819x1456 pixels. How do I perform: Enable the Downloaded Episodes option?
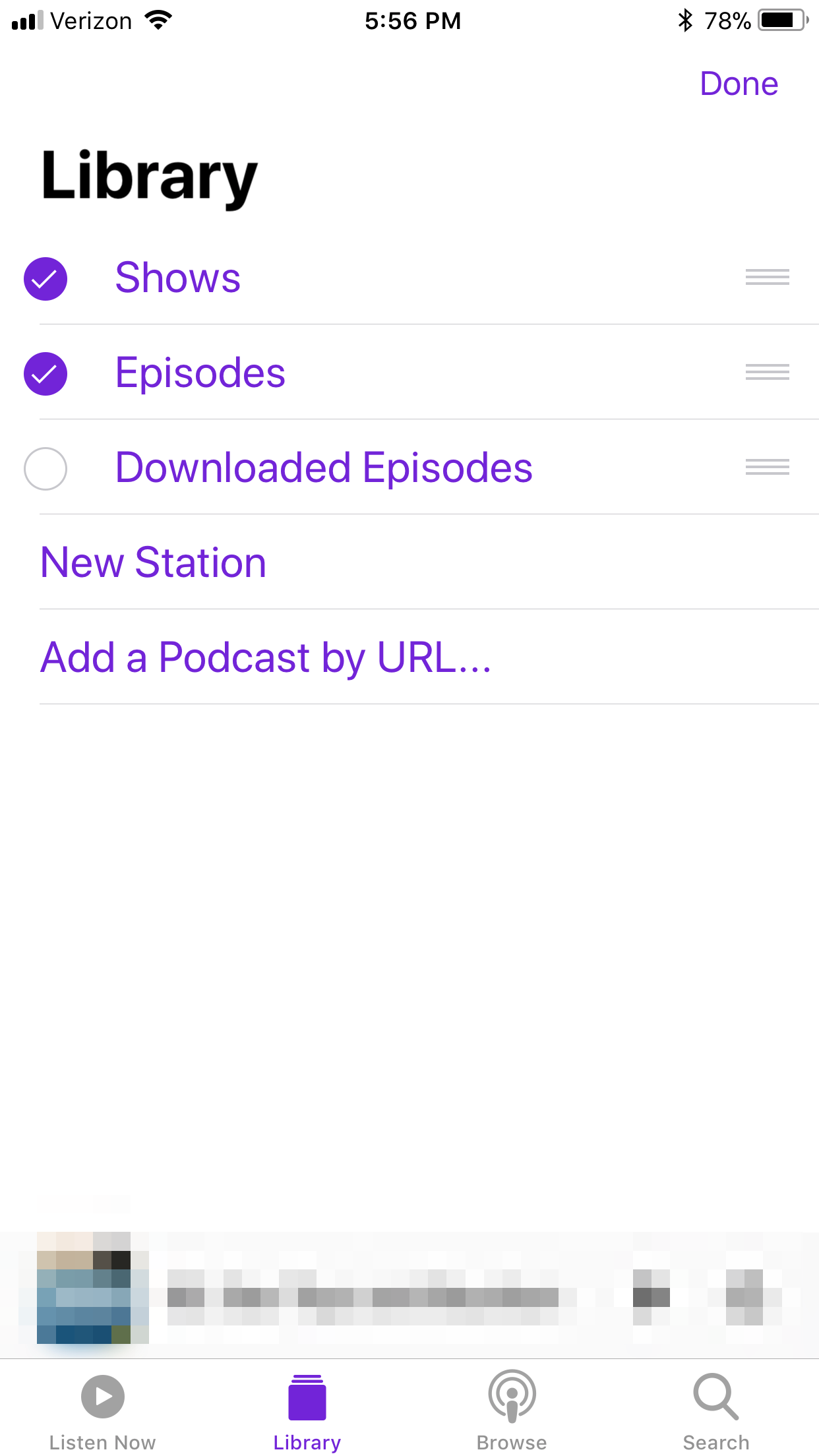pyautogui.click(x=45, y=469)
